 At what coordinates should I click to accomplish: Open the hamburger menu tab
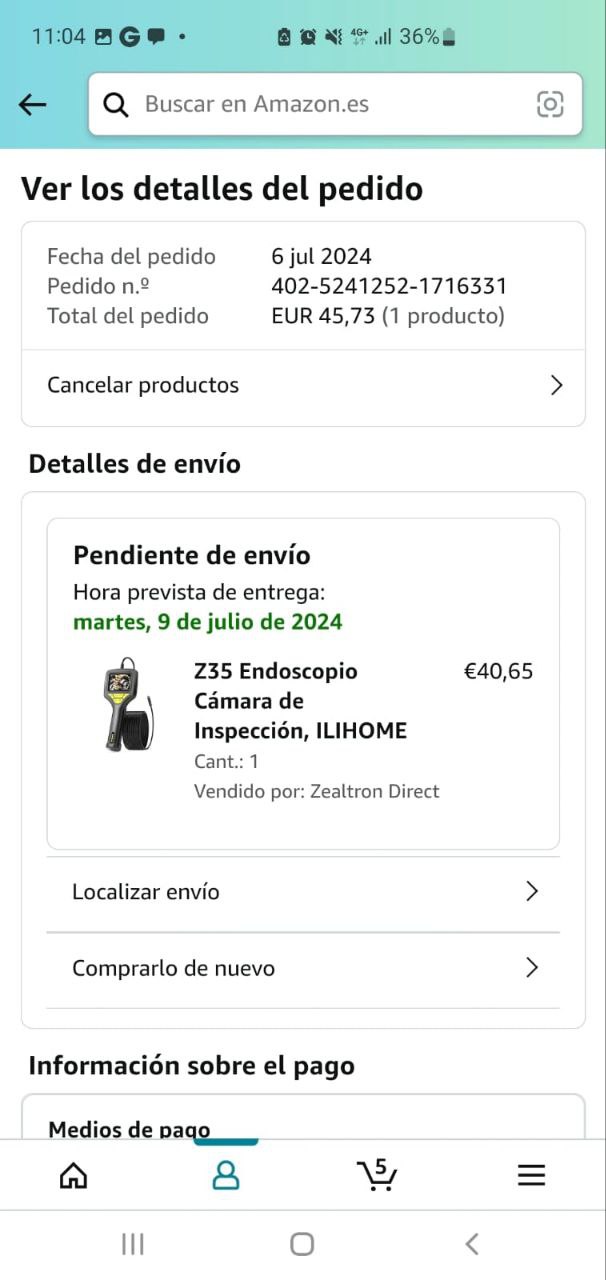(x=531, y=1176)
